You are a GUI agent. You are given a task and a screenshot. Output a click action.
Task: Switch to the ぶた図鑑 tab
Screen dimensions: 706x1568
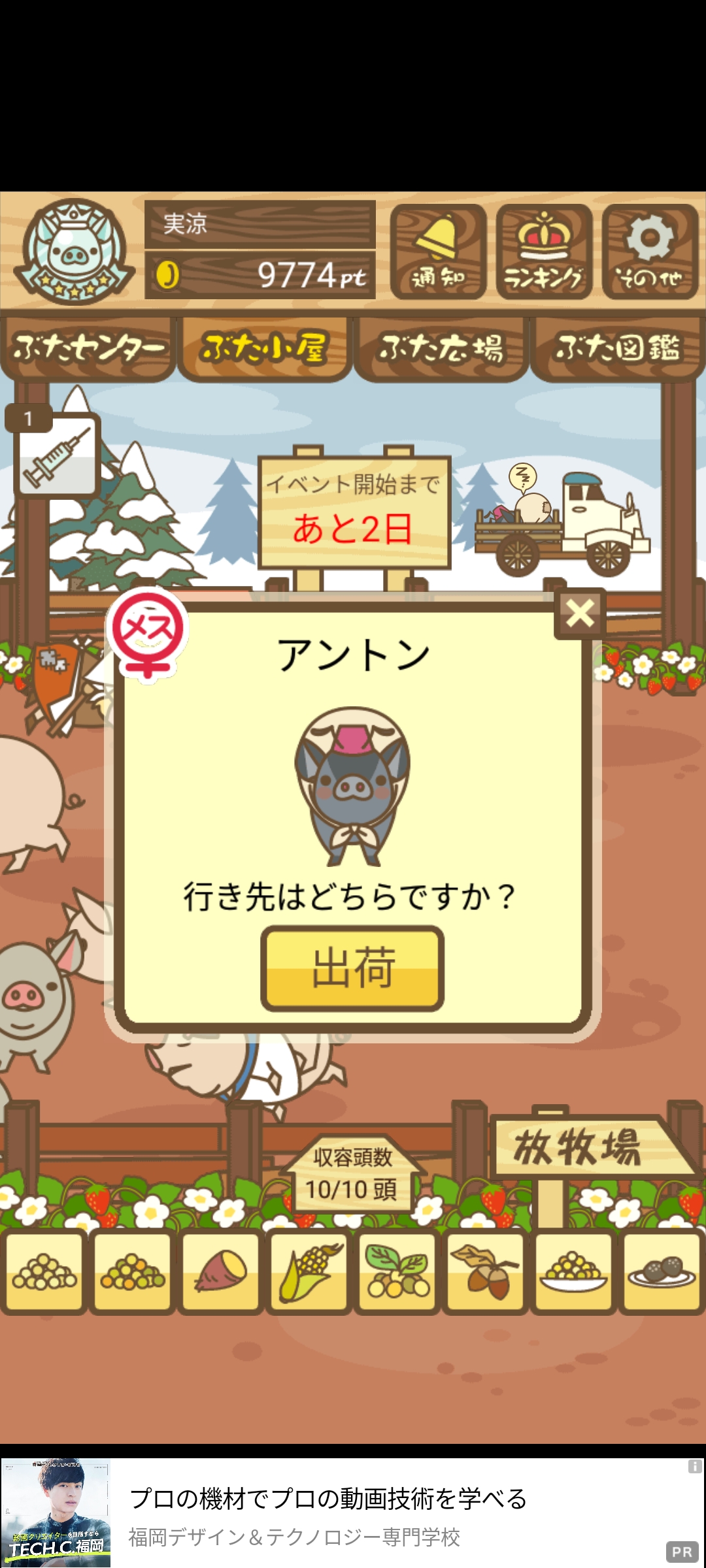(617, 348)
